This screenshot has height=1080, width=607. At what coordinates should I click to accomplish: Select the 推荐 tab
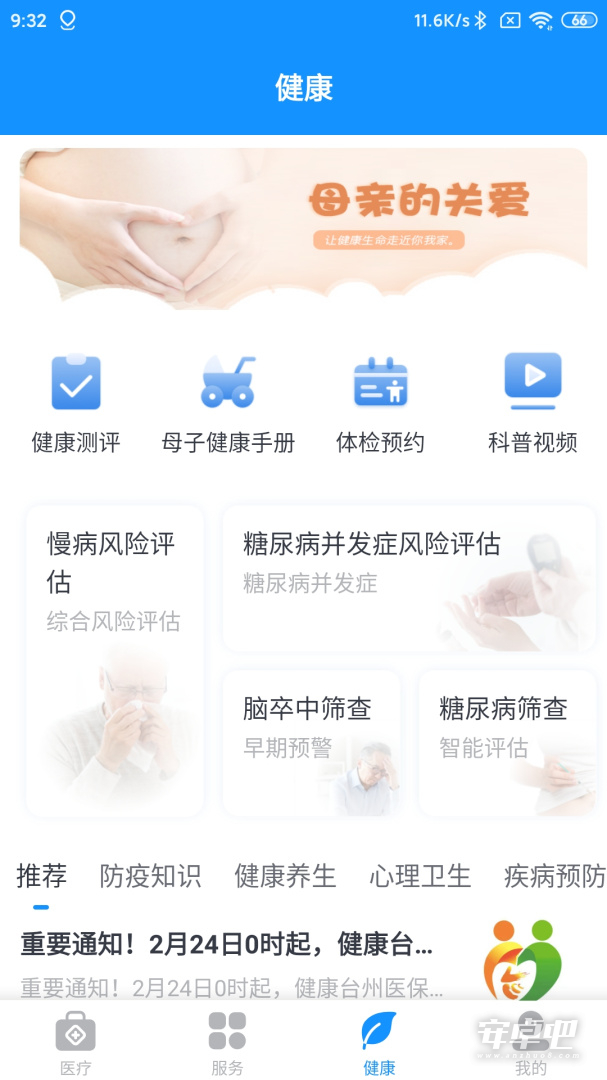[x=41, y=876]
